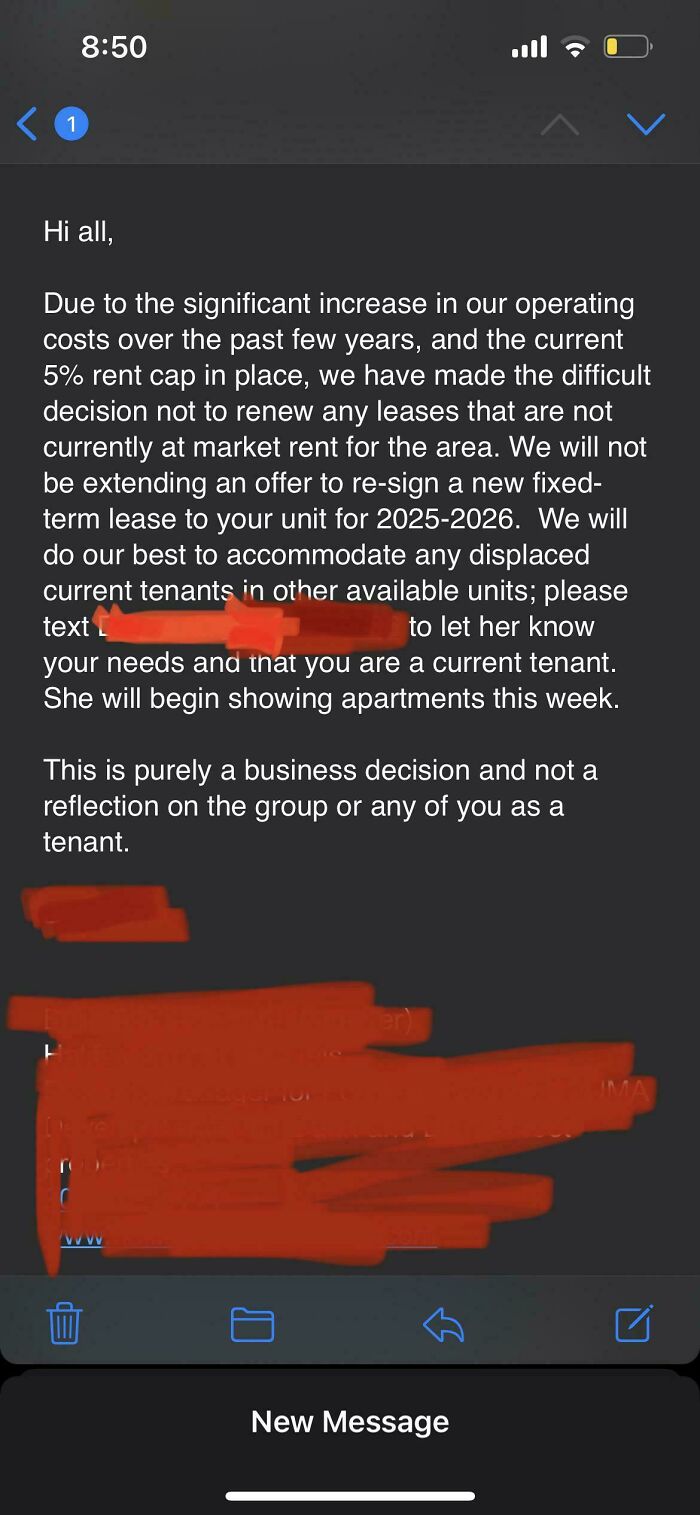The height and width of the screenshot is (1515, 700).
Task: Jump to the next message with down arrow
Action: pos(645,123)
